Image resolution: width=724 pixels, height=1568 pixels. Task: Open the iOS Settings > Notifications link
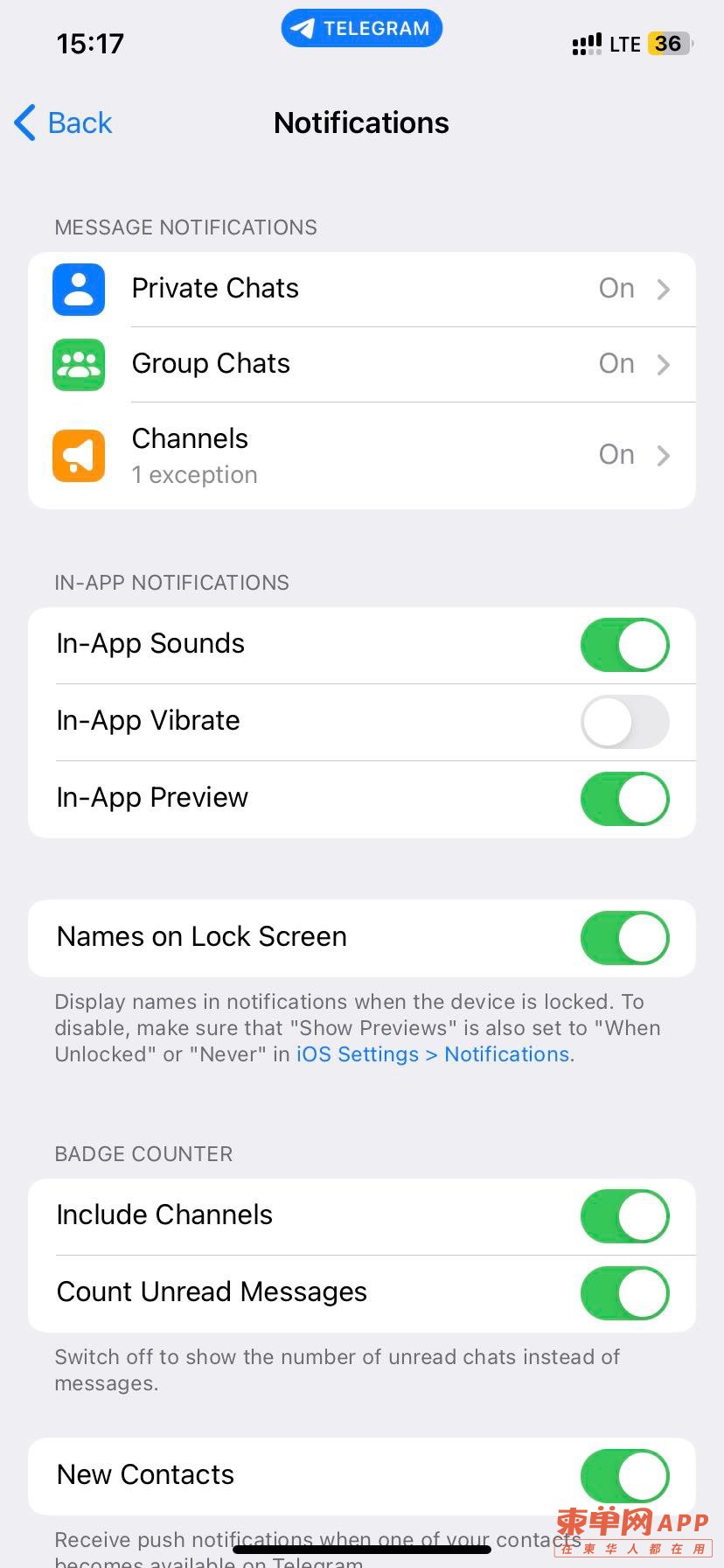coord(433,1054)
